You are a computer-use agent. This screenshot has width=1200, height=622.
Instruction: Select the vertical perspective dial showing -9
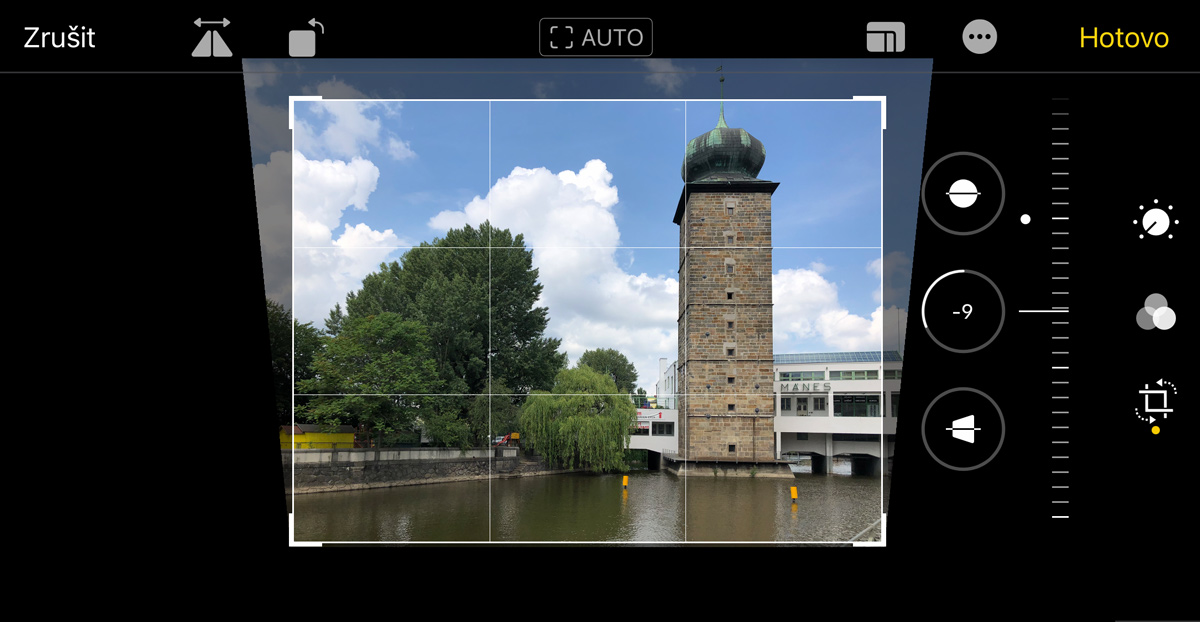click(x=963, y=311)
